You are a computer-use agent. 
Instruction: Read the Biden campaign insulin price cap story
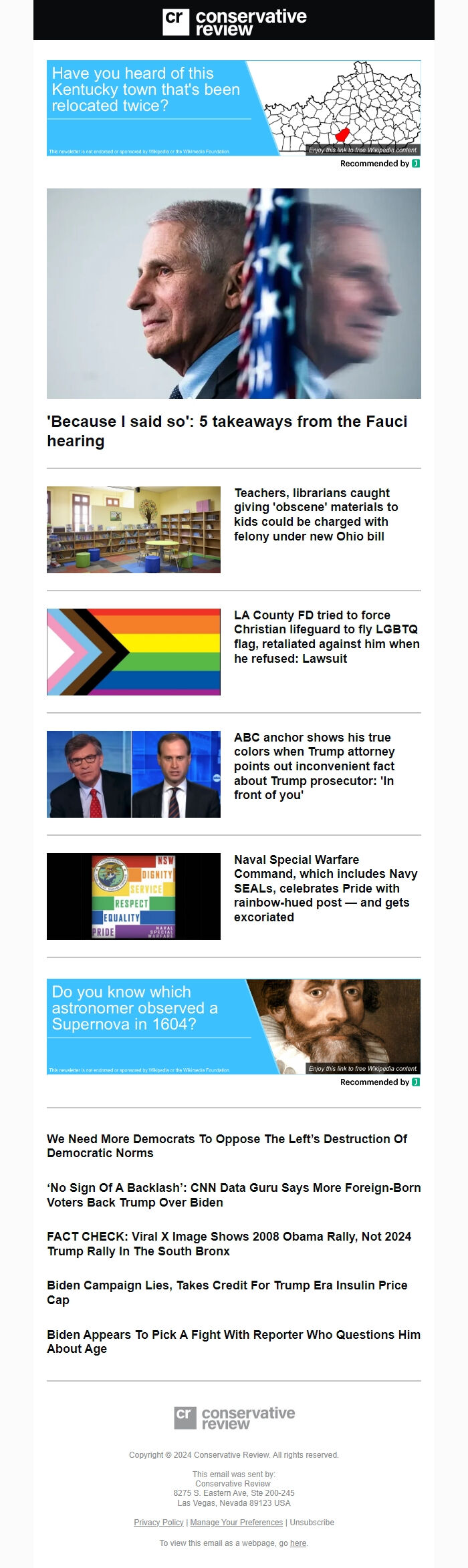(227, 1293)
